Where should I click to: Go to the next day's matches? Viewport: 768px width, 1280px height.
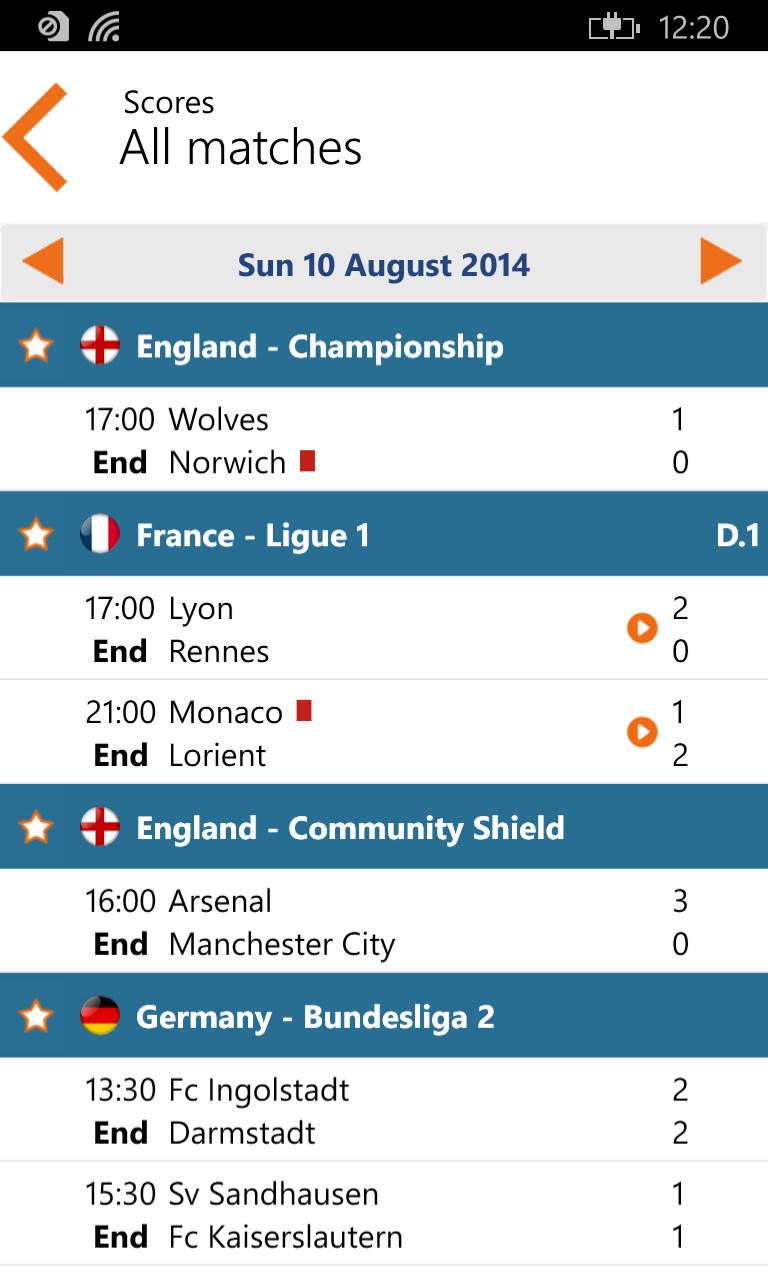tap(720, 262)
